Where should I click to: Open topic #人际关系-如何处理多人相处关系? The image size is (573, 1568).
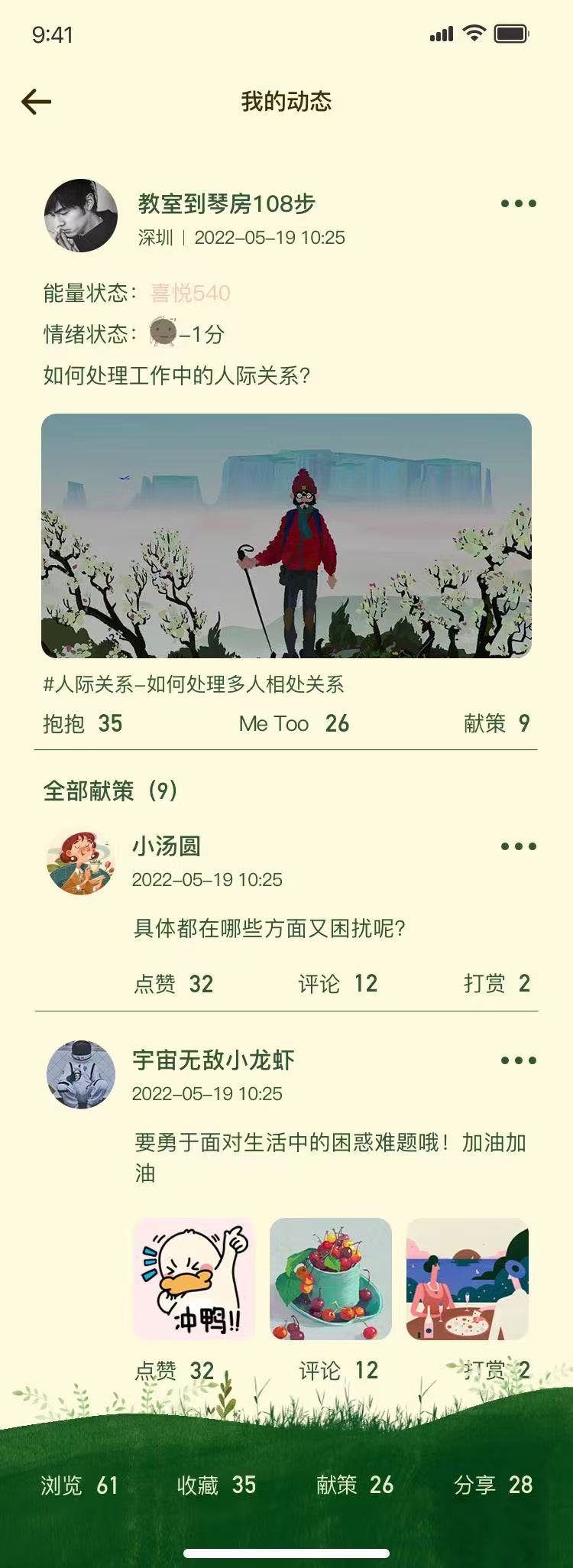pos(193,684)
